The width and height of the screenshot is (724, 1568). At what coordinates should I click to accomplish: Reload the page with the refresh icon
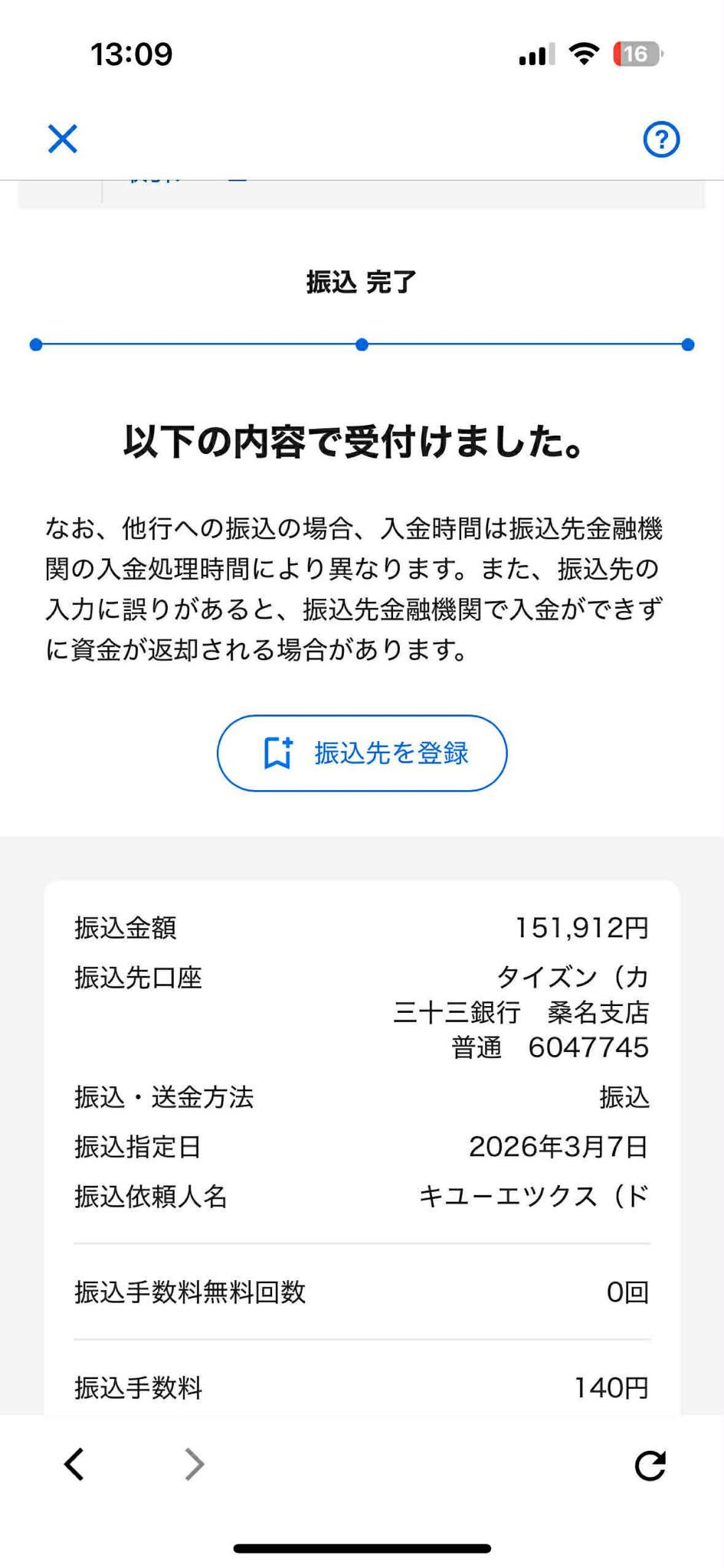(x=650, y=1465)
